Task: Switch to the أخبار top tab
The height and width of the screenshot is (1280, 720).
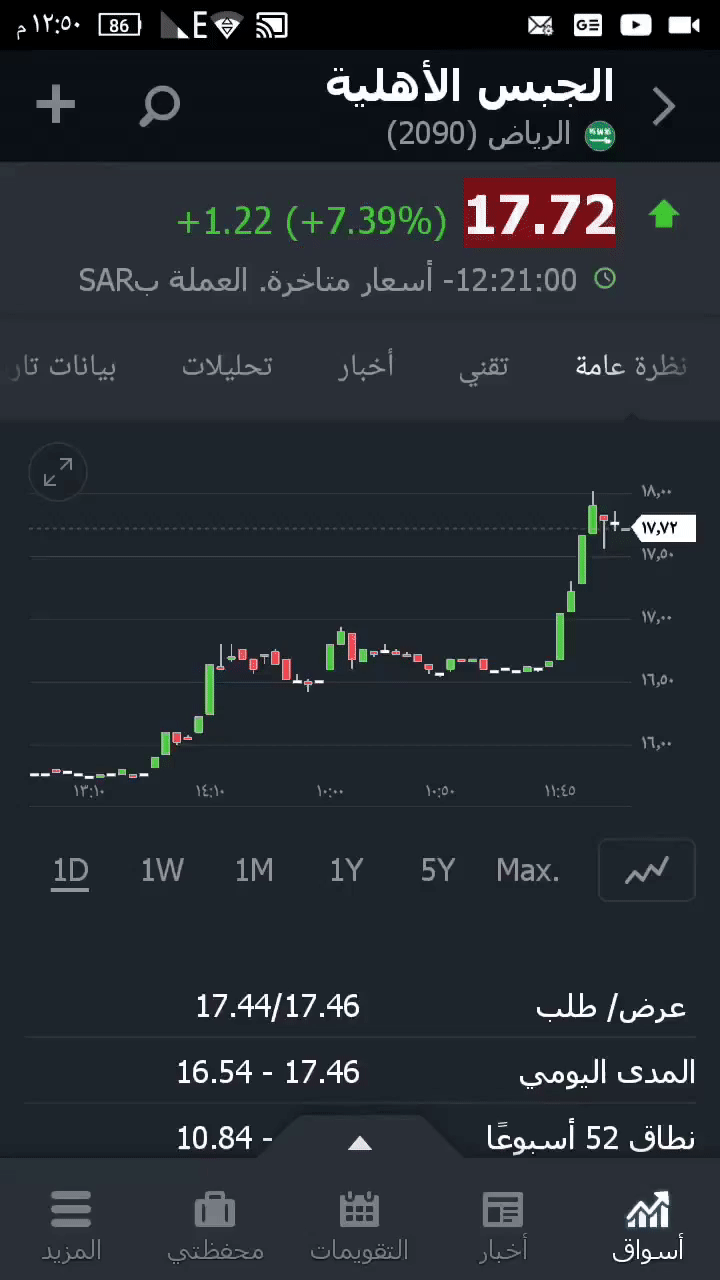Action: (x=365, y=366)
